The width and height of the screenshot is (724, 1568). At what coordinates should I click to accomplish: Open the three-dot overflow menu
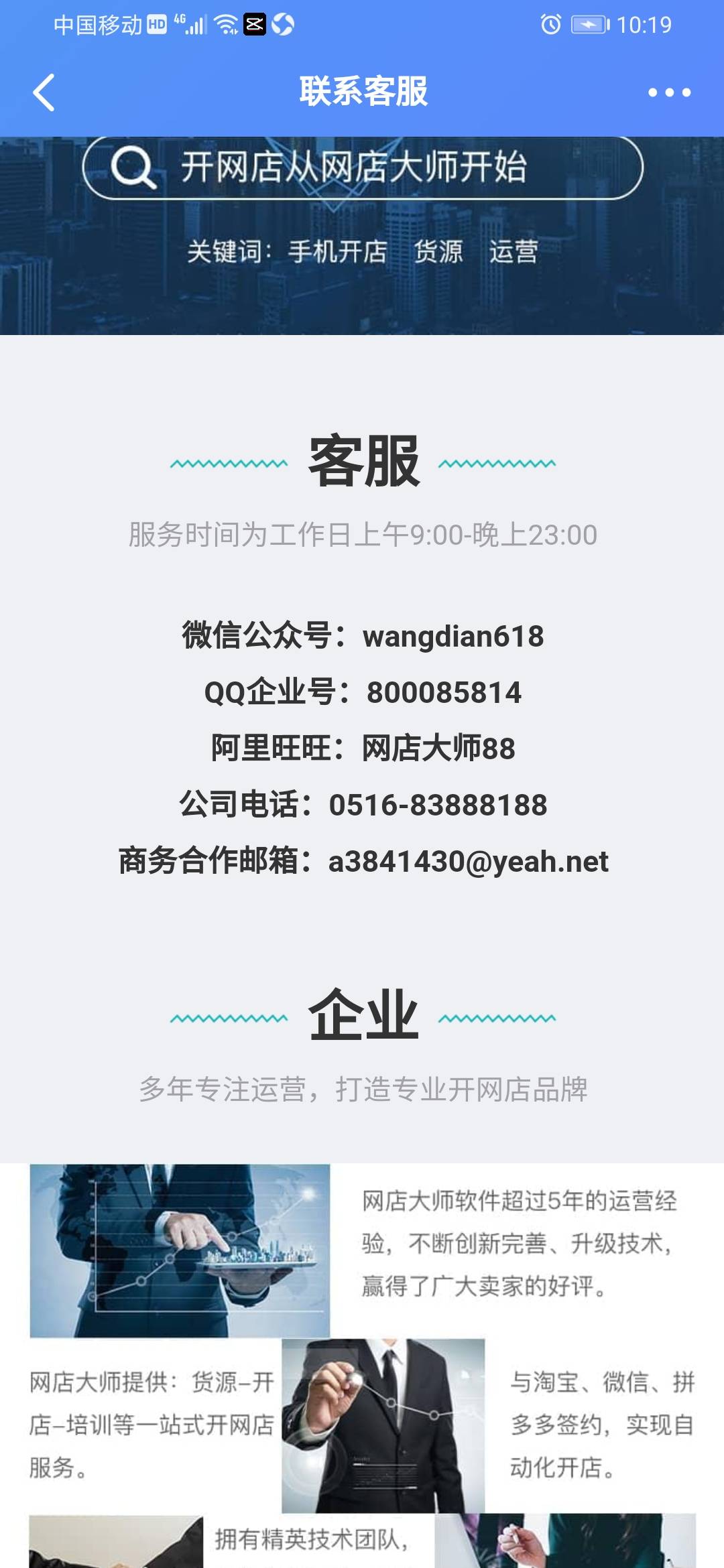pos(668,92)
